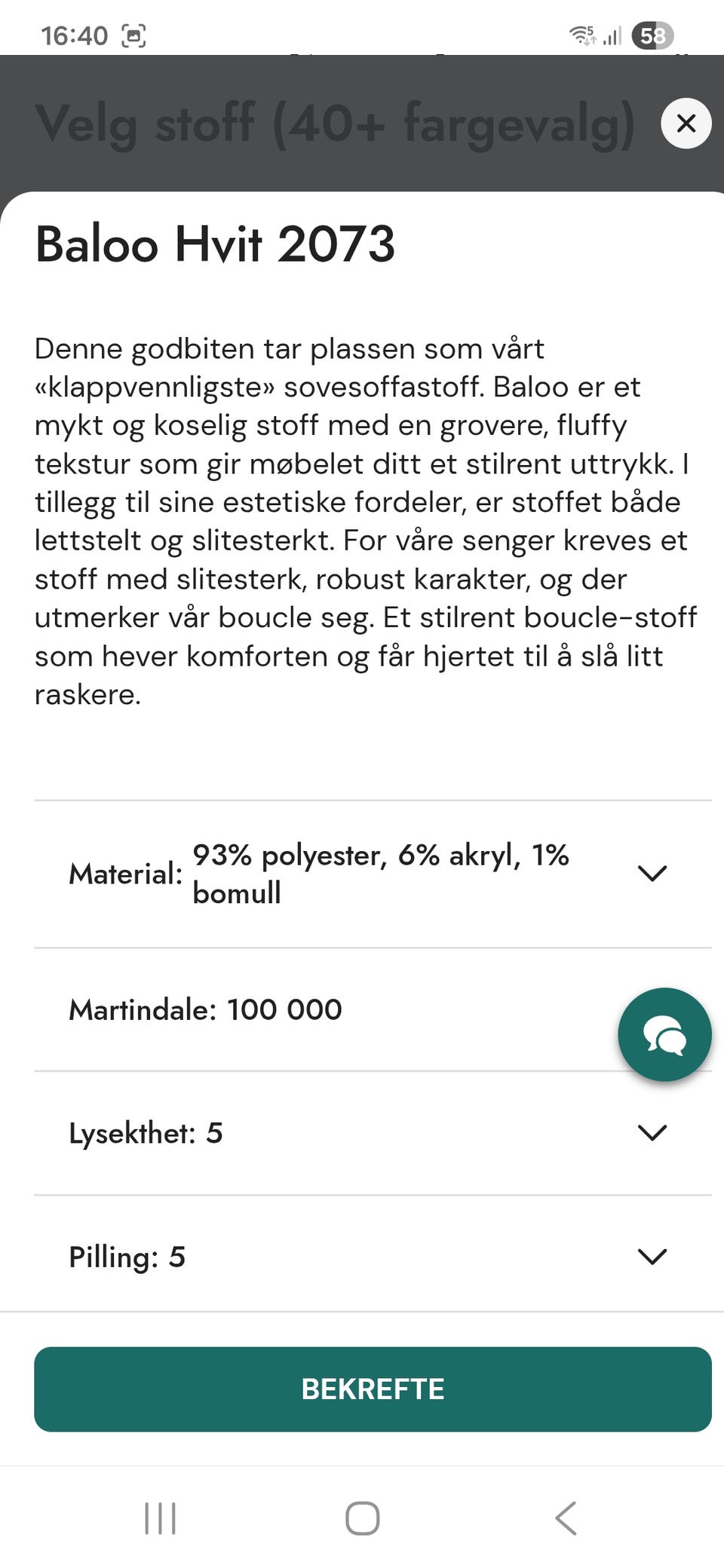The width and height of the screenshot is (724, 1568).
Task: Tap the Wi-Fi status icon
Action: click(x=581, y=35)
